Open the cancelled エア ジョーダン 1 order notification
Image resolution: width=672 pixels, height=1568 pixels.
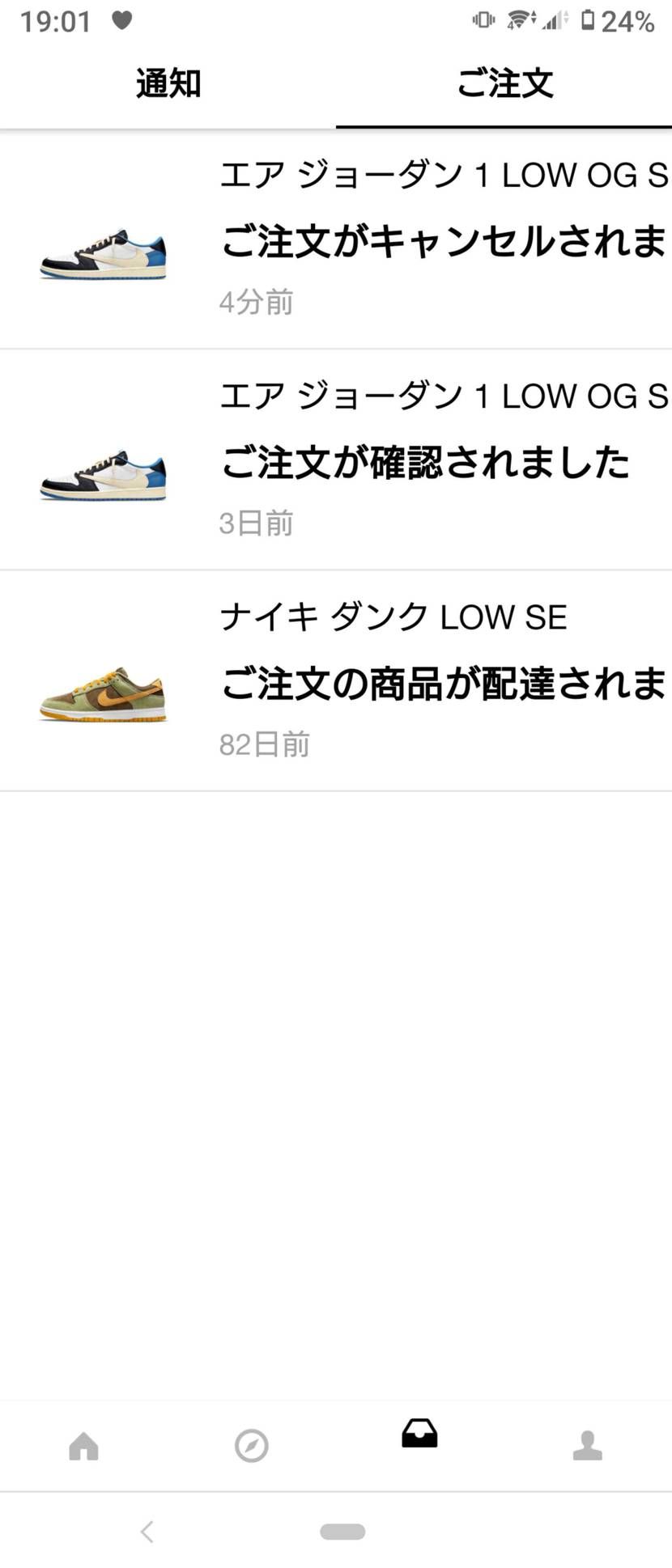[405, 239]
